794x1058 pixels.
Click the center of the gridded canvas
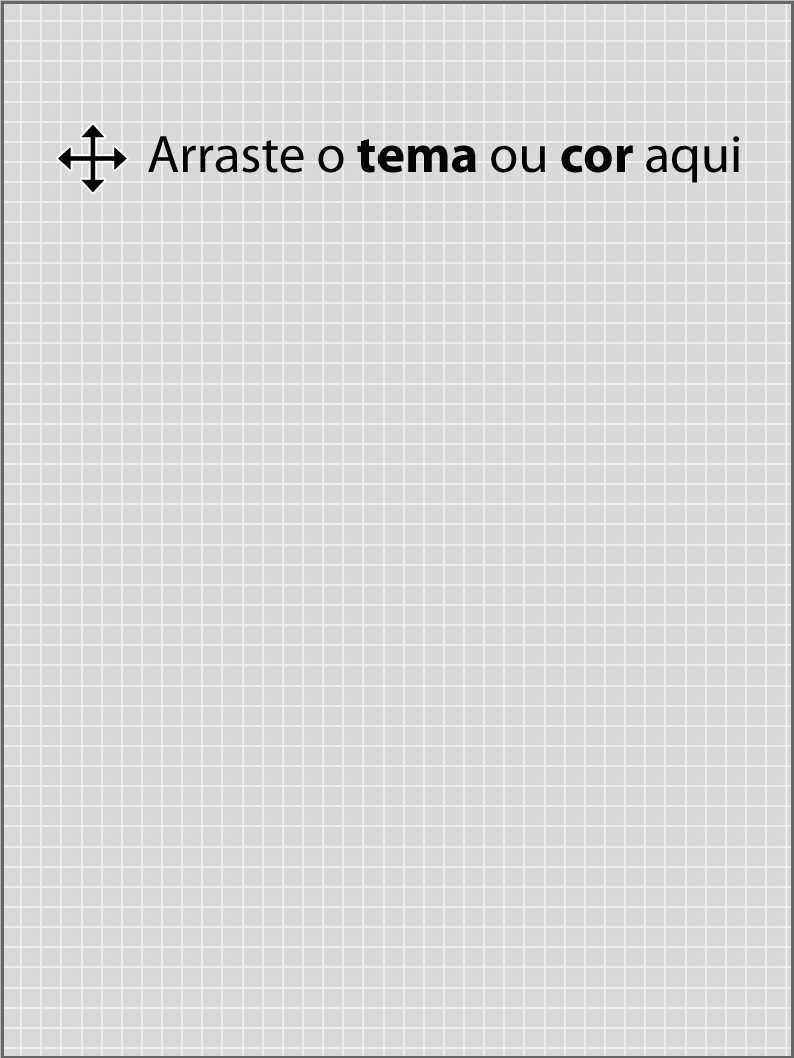click(397, 529)
